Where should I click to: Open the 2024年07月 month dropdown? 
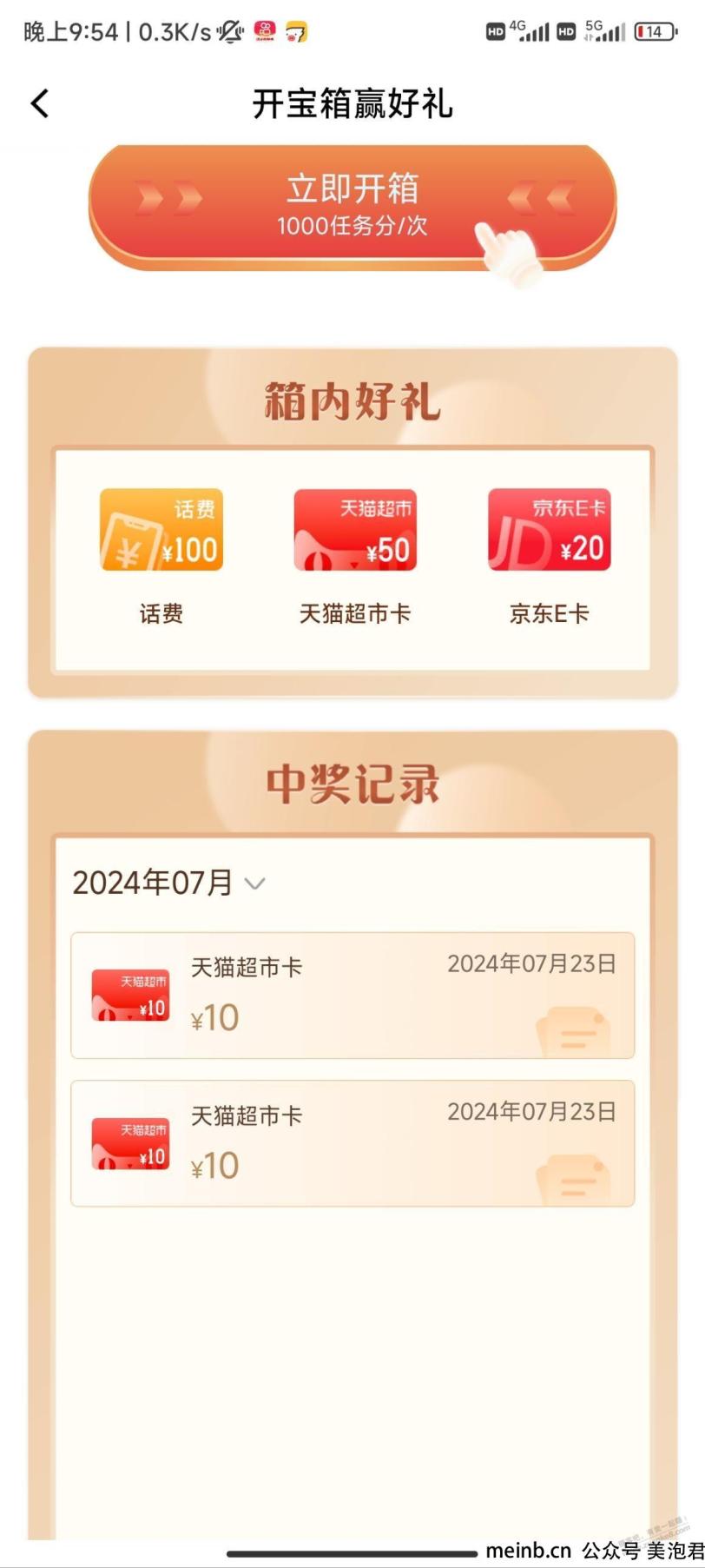tap(169, 883)
